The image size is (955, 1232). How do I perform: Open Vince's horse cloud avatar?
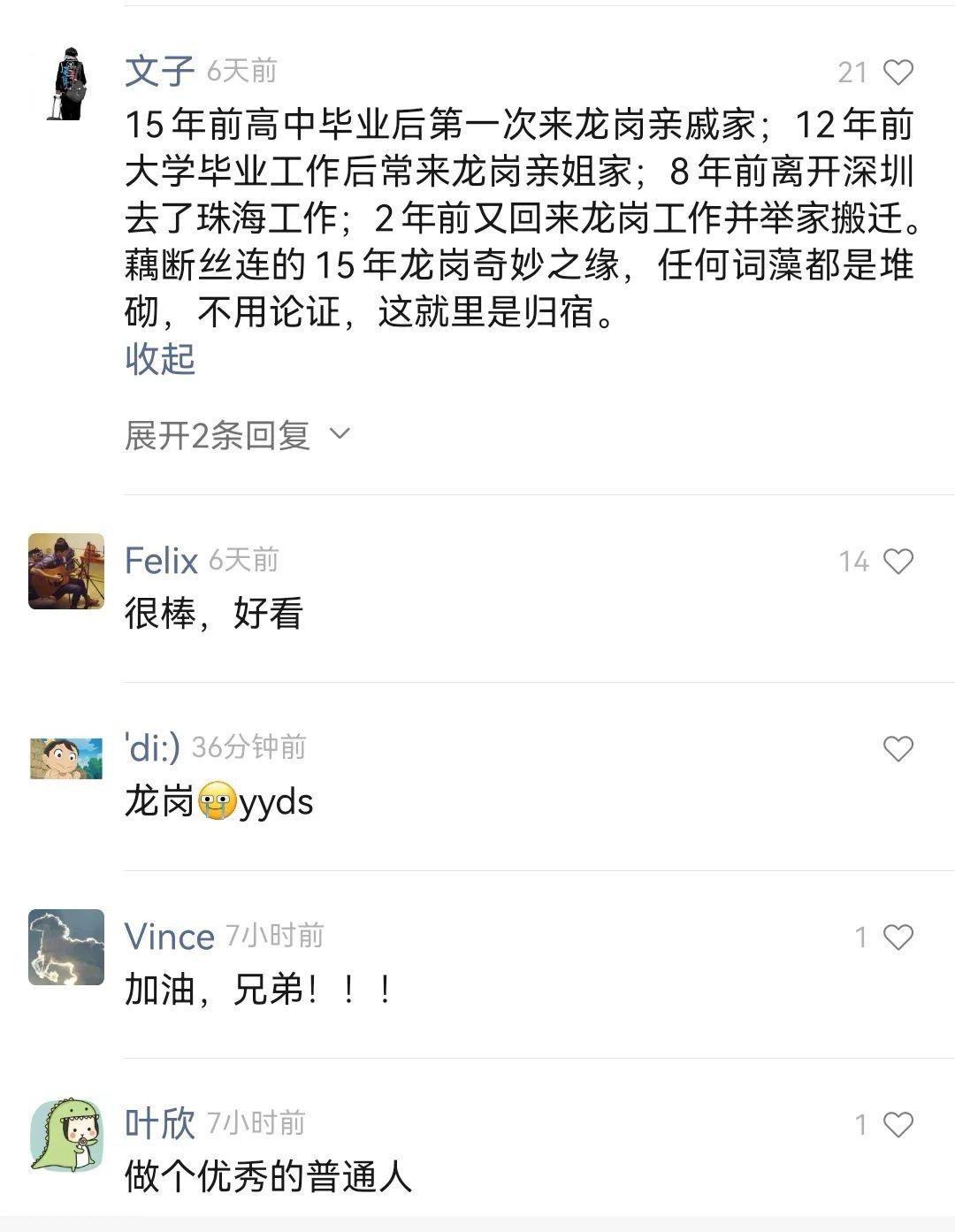click(66, 947)
